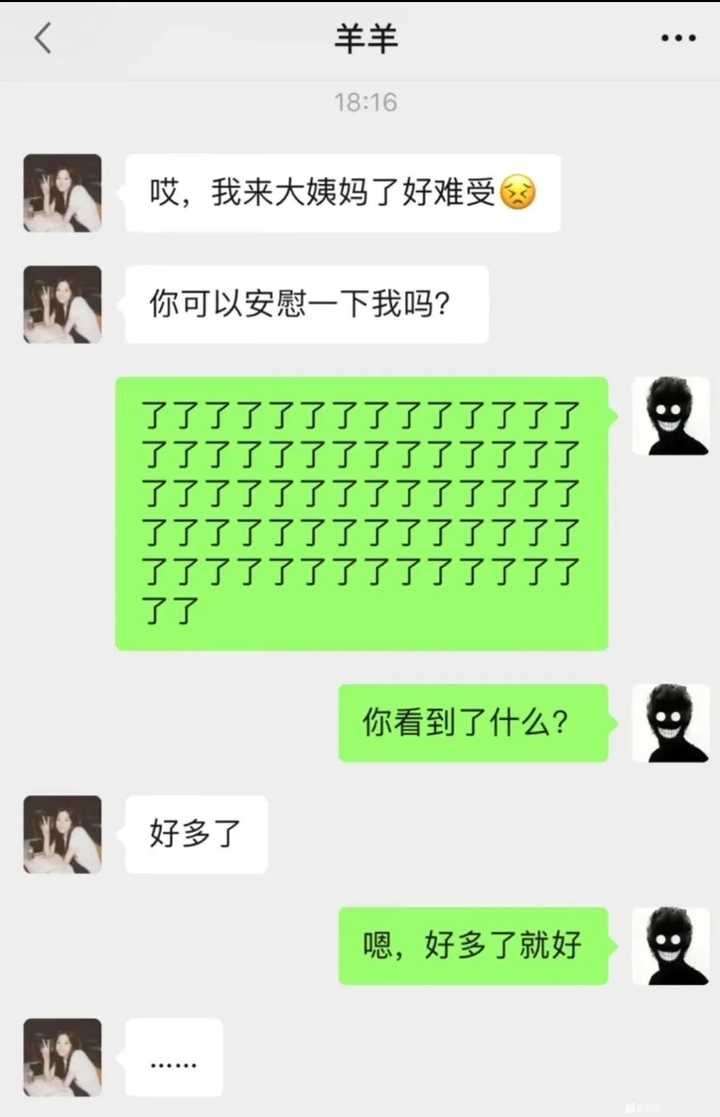Open the three-dot chat options menu

678,39
